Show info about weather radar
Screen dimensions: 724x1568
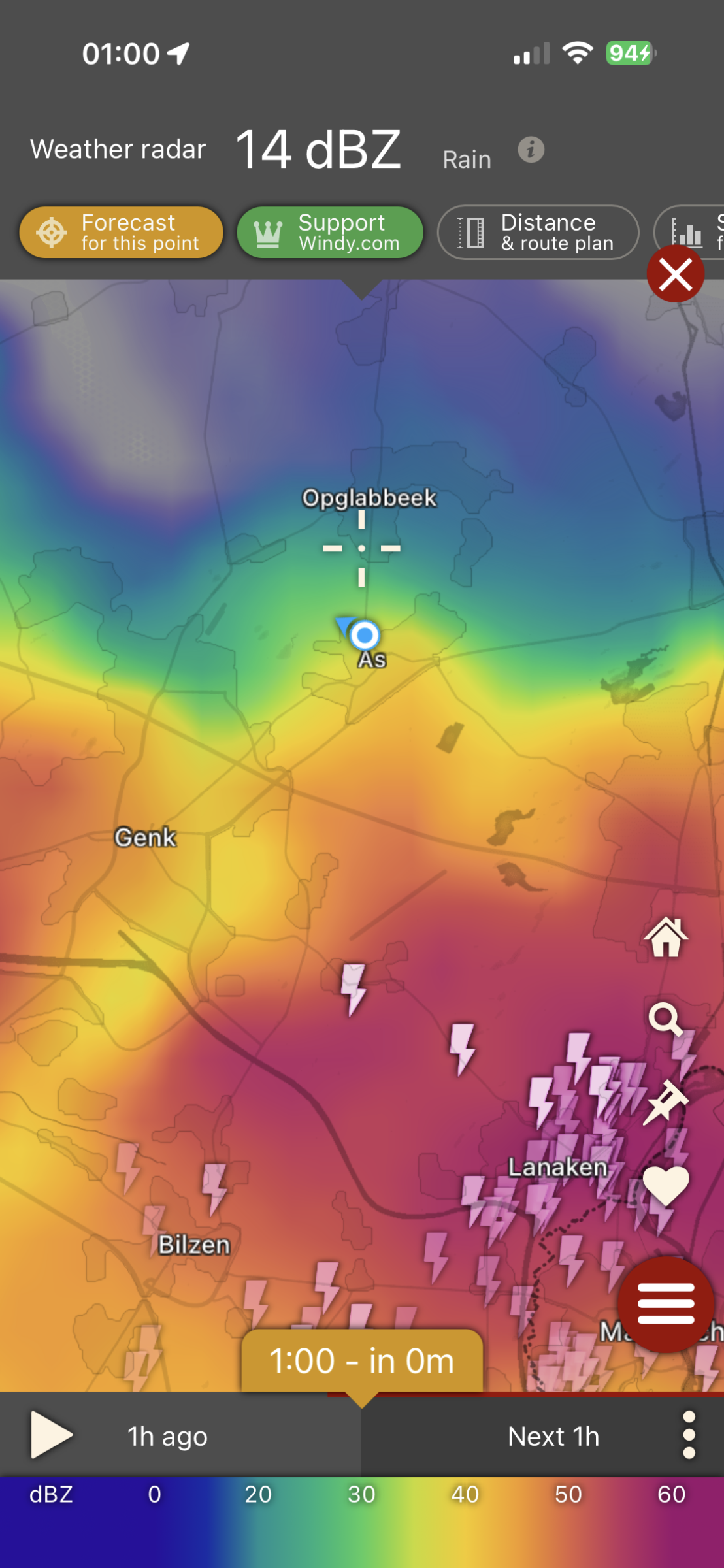click(531, 150)
